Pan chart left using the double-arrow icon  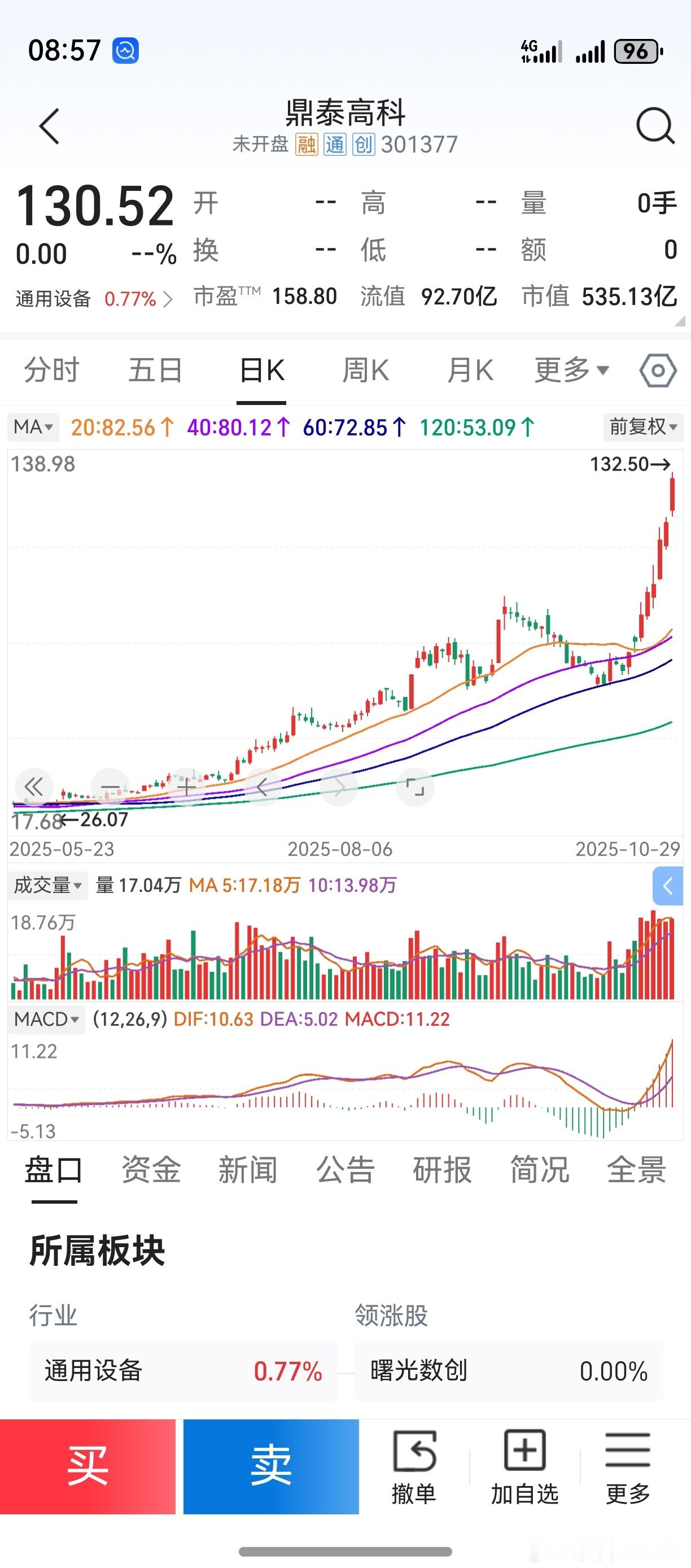click(34, 787)
